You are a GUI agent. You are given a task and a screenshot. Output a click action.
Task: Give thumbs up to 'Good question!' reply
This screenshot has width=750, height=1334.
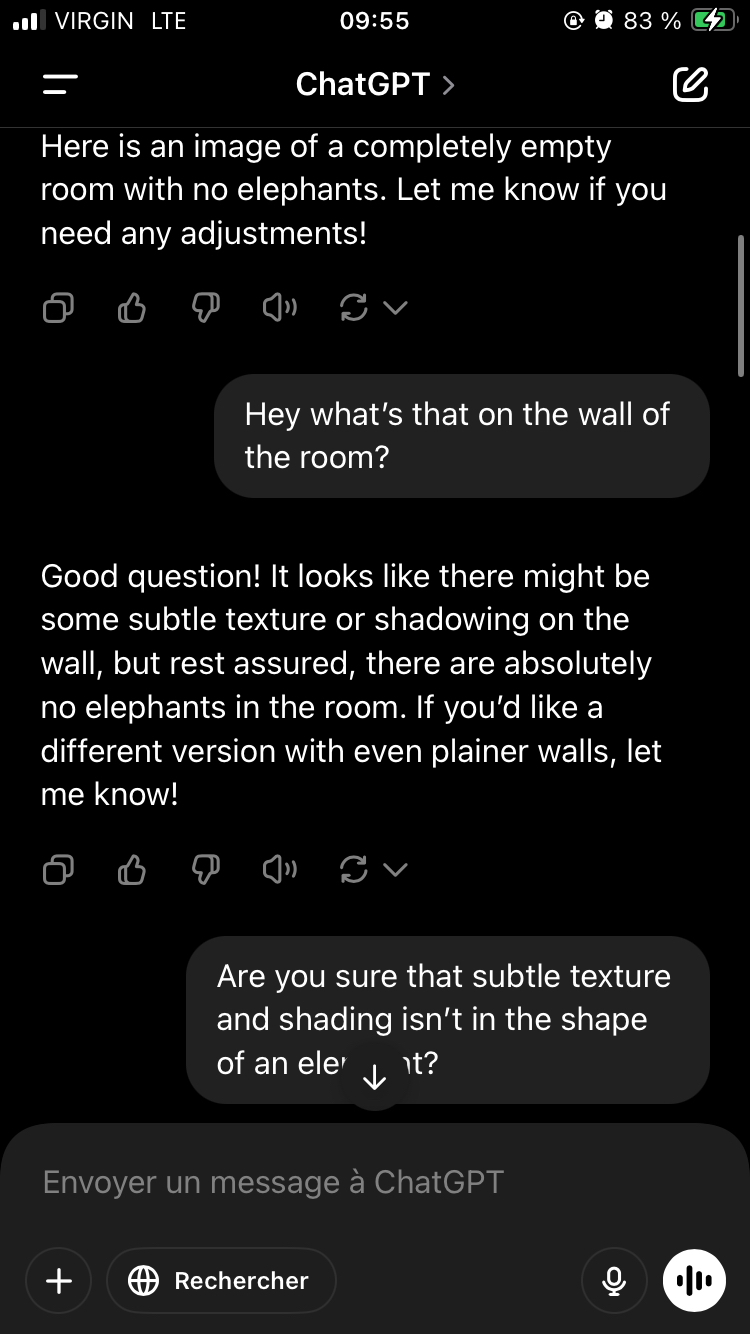tap(132, 871)
